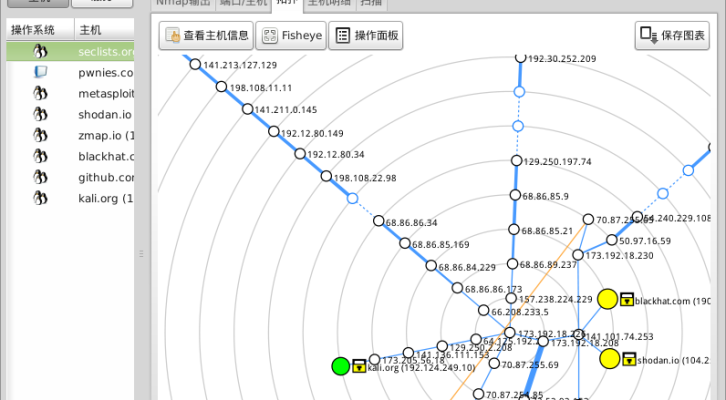Sort hosts by the 主机 column header
The width and height of the screenshot is (726, 400).
coord(103,30)
